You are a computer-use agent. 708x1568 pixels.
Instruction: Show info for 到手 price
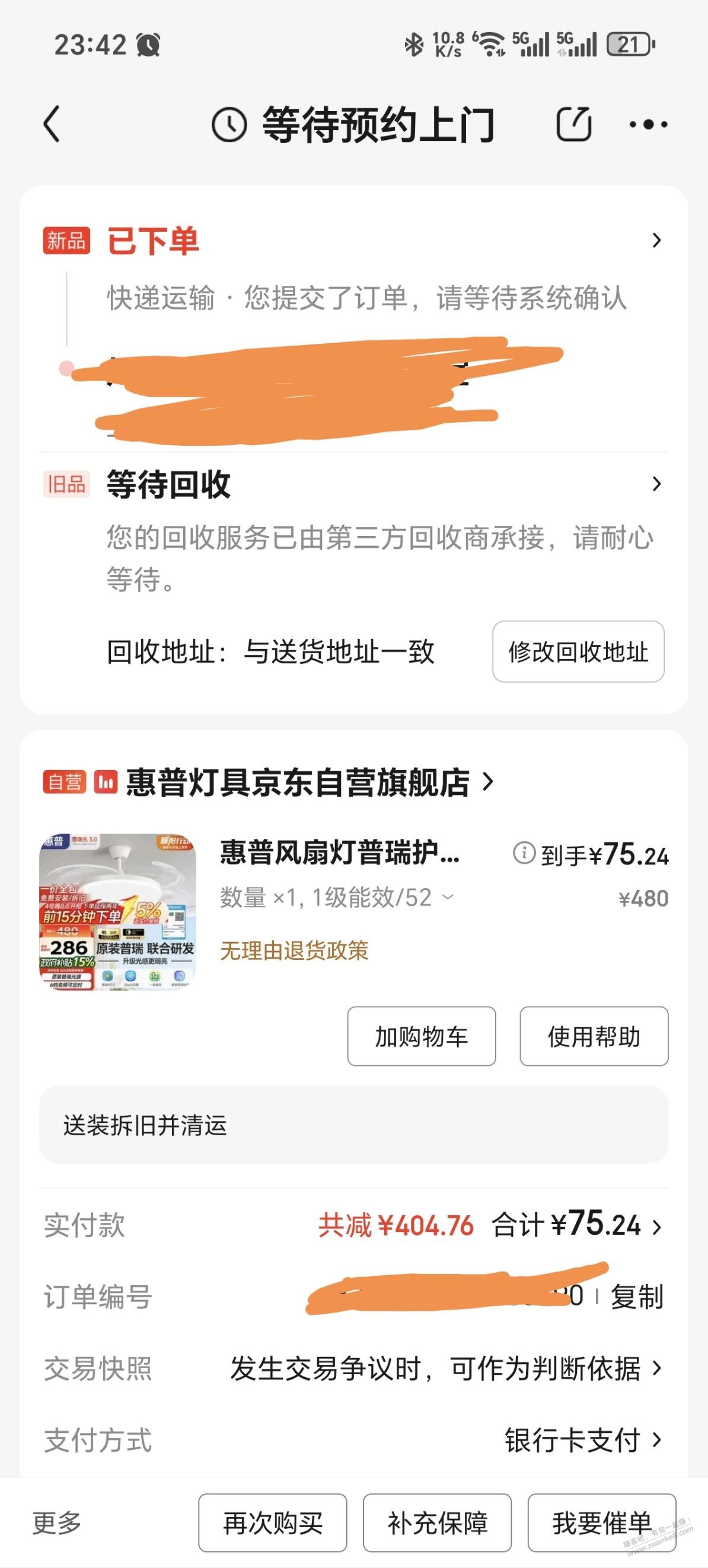pyautogui.click(x=524, y=853)
